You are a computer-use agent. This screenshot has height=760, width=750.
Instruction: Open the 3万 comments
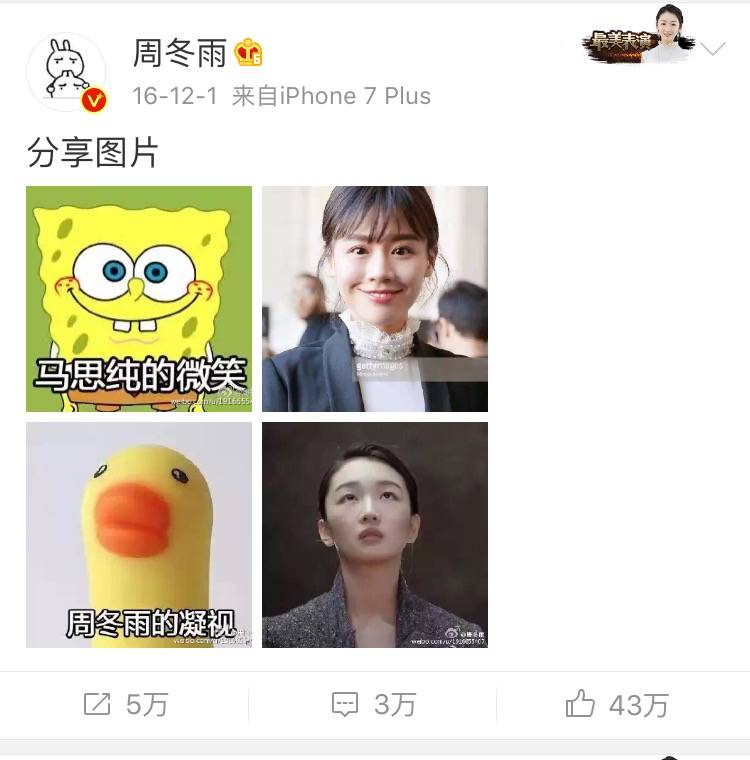pyautogui.click(x=373, y=704)
